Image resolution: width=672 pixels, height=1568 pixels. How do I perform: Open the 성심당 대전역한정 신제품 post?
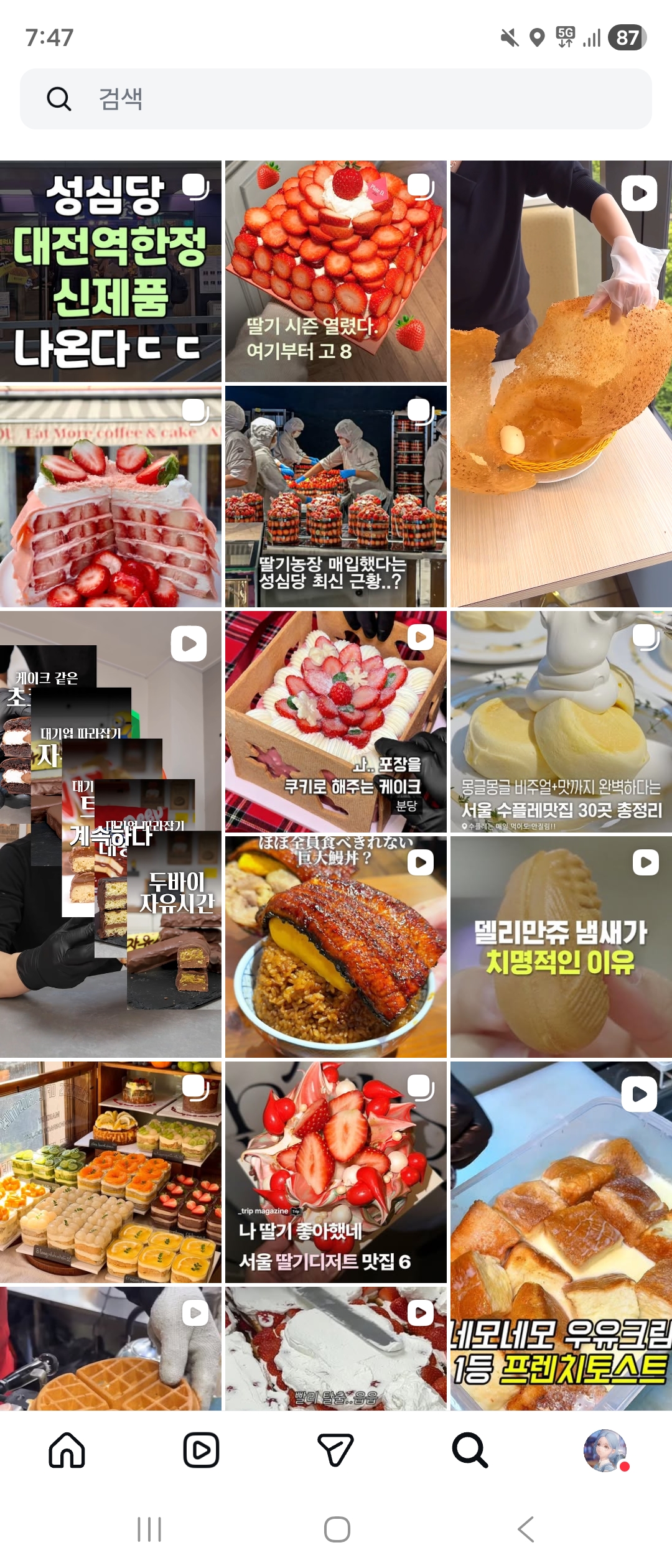[x=111, y=271]
